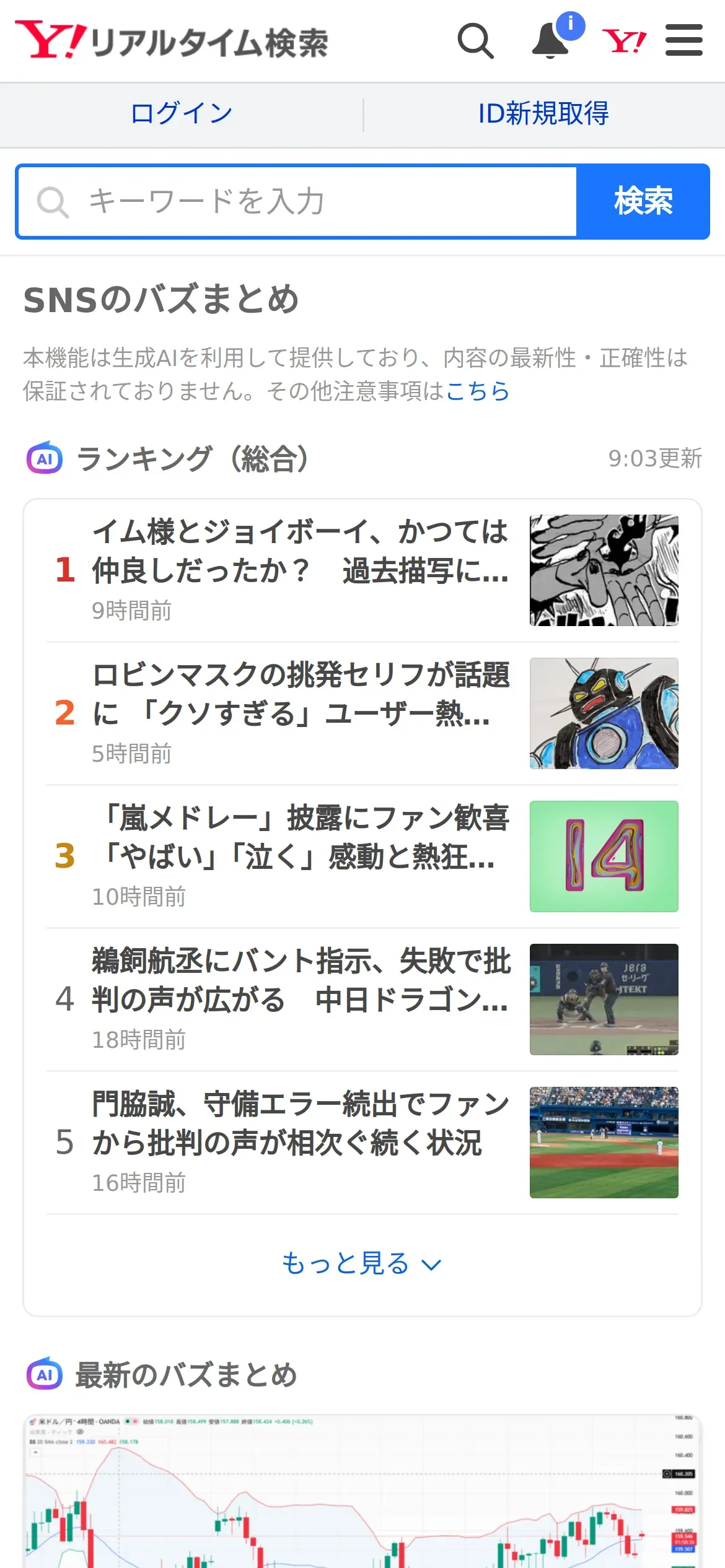Expand ranking with もっと見る
The image size is (725, 1568).
tap(362, 1263)
